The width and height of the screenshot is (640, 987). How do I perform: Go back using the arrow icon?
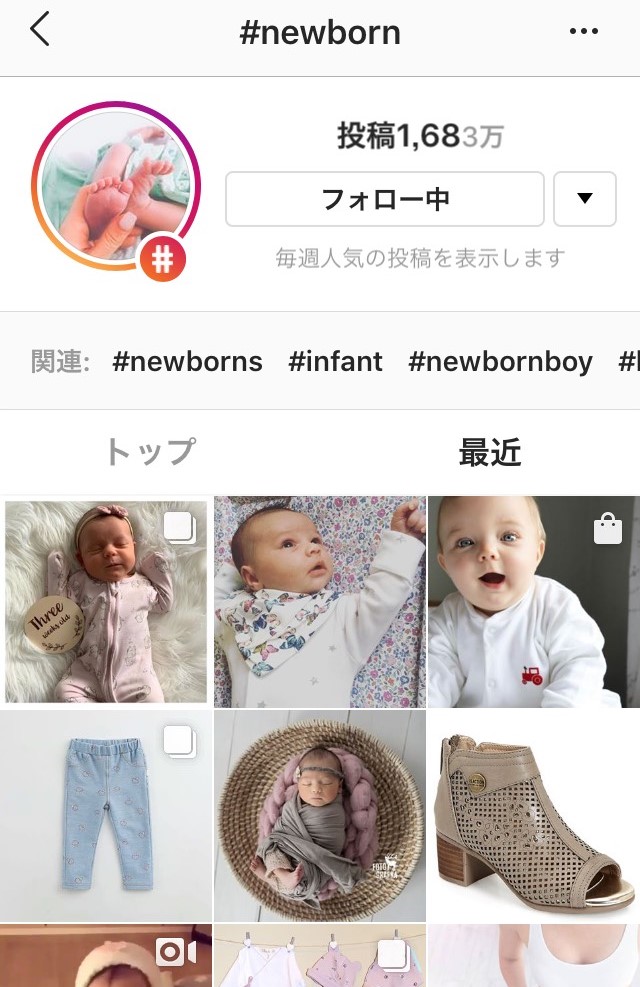(x=39, y=30)
